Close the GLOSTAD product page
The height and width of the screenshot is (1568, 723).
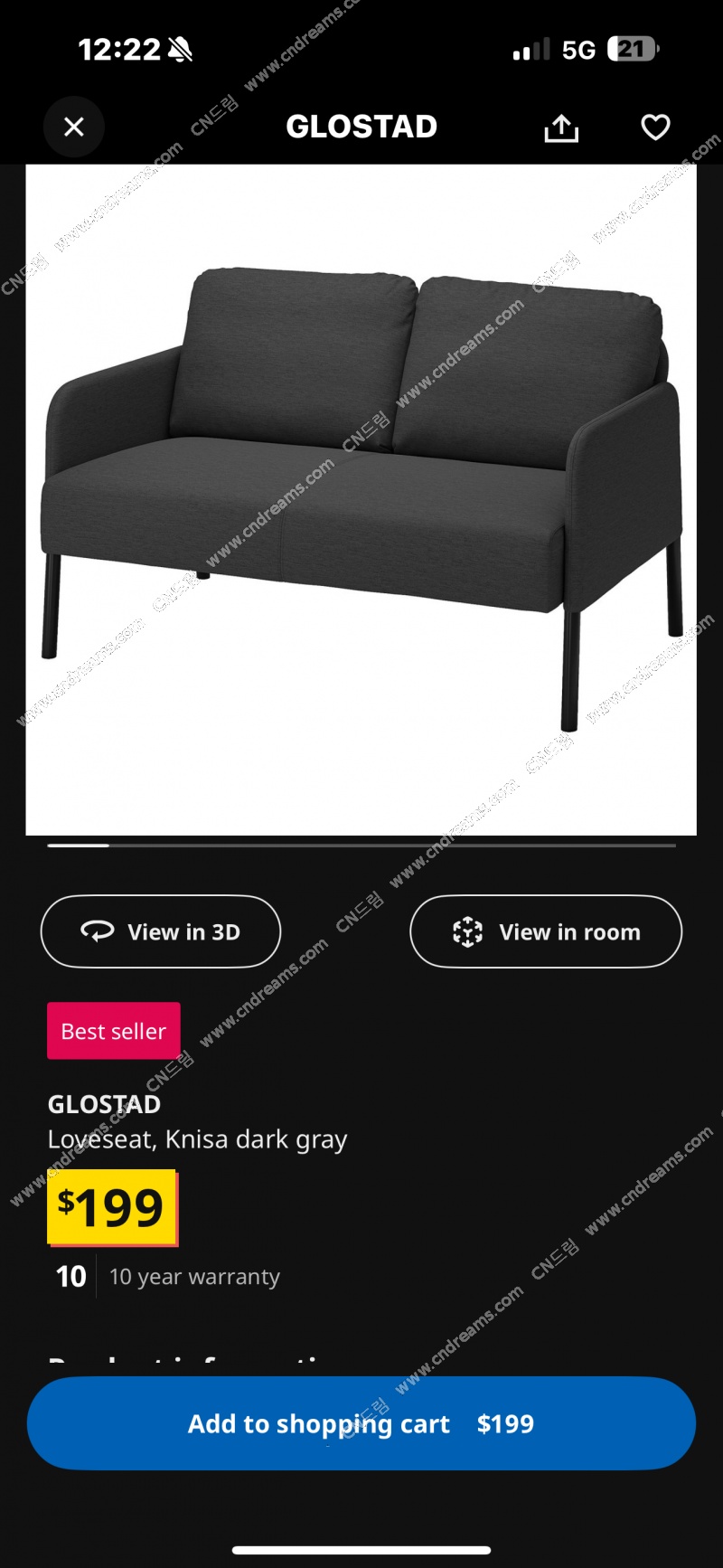click(x=74, y=127)
